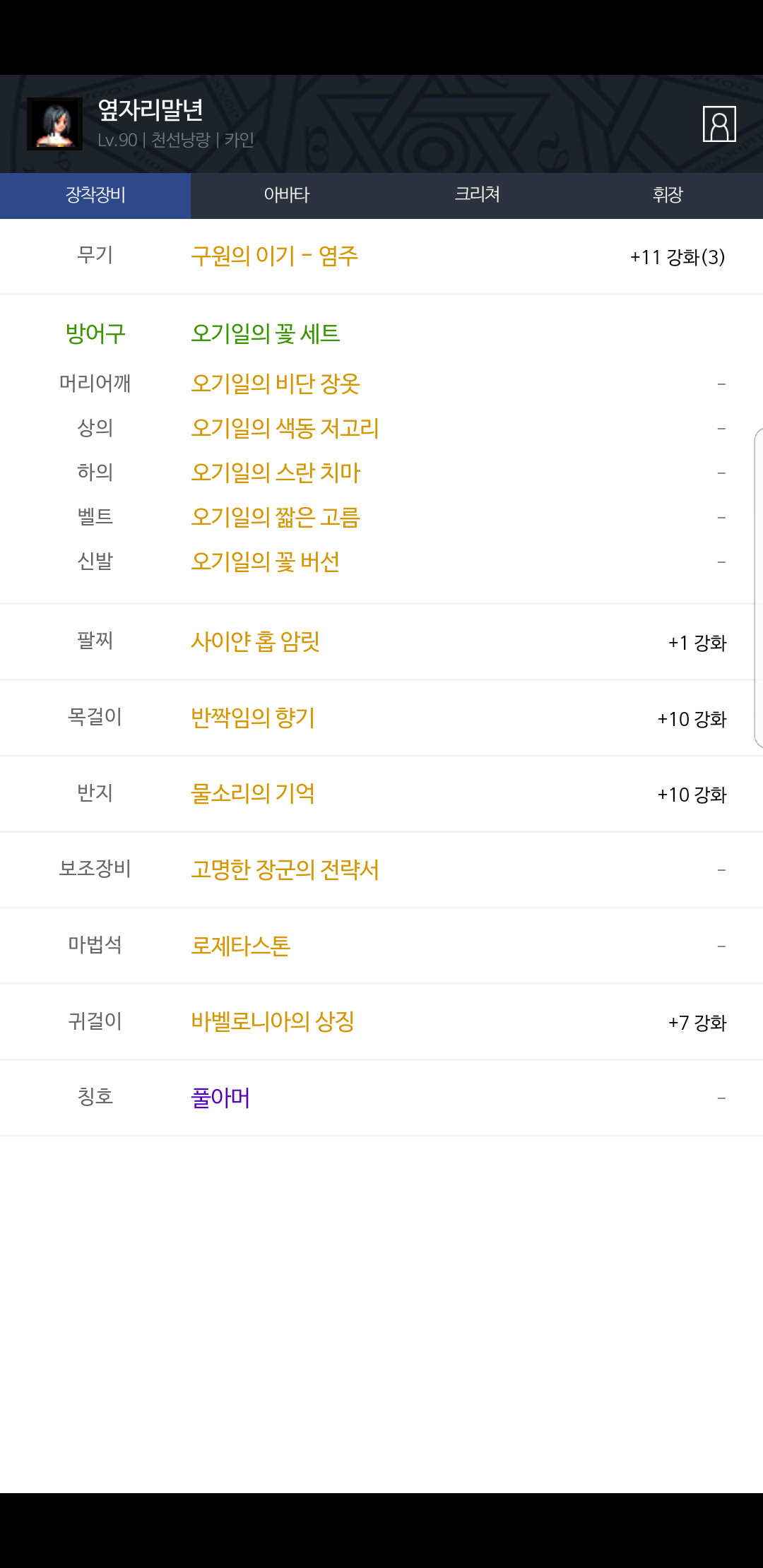Open 오기일의 비단 장옷 item details

[276, 384]
